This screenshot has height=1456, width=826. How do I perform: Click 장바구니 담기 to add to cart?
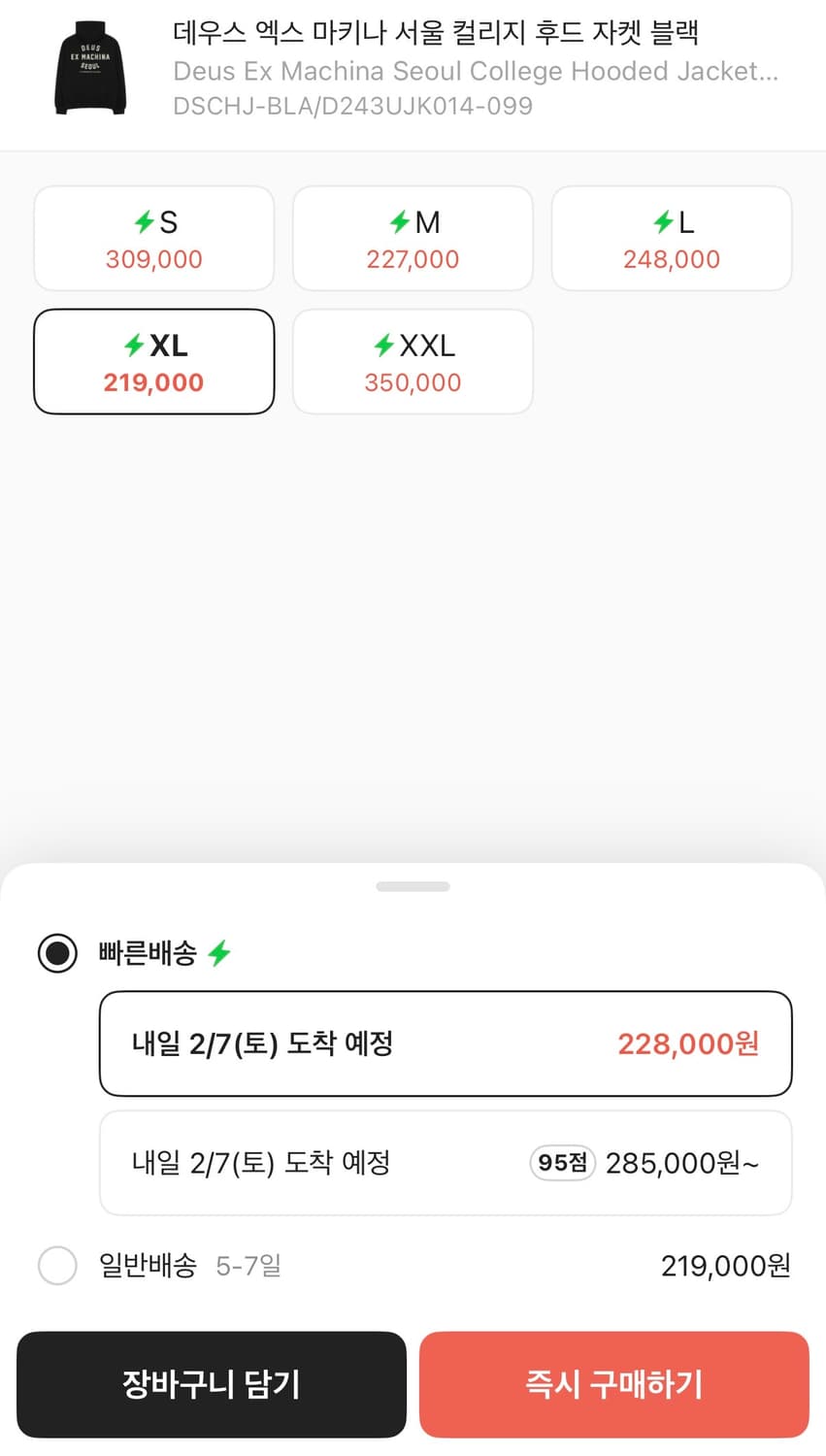[x=211, y=1384]
